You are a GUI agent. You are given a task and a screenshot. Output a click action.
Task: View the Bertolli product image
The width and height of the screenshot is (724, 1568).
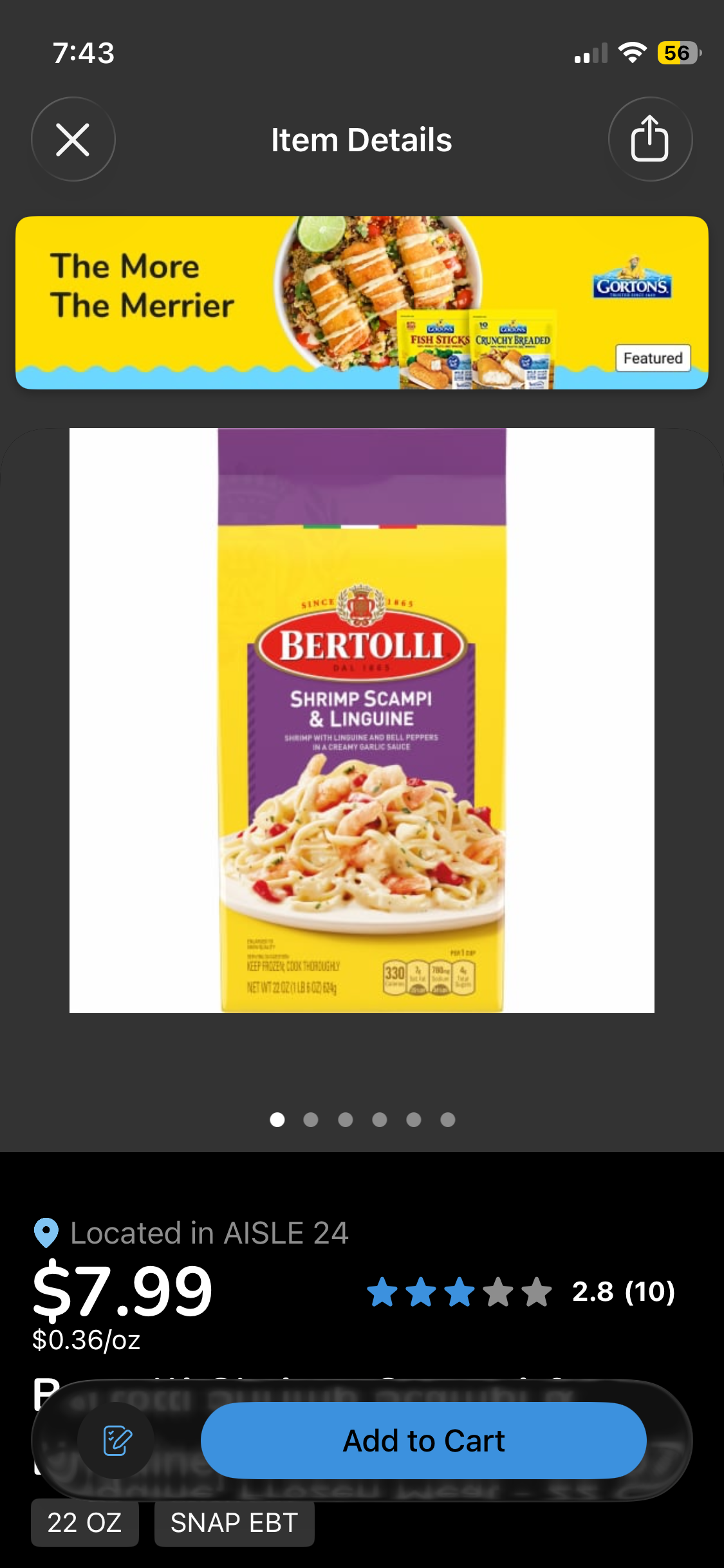tap(362, 720)
